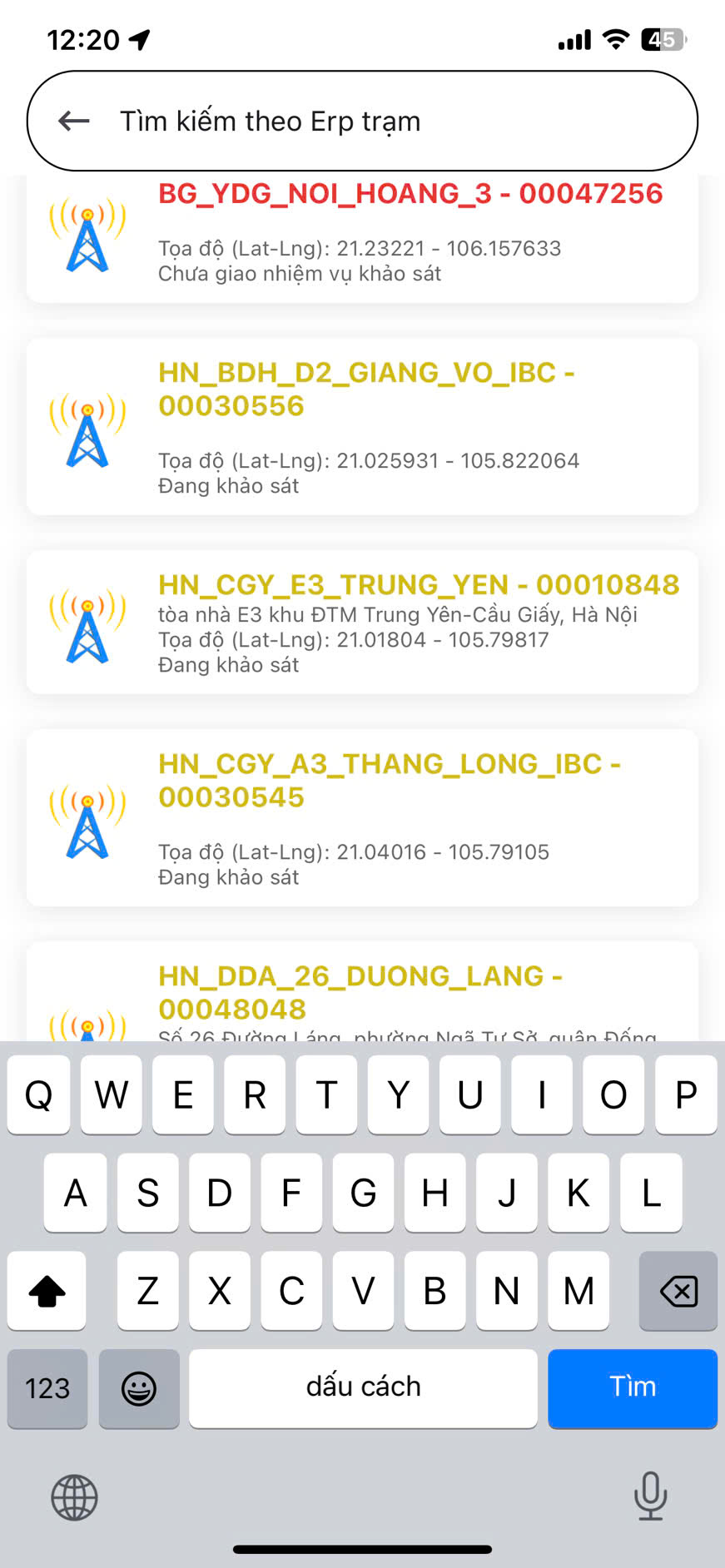The width and height of the screenshot is (725, 1568).
Task: Insert a space with dấu cách key
Action: coord(363,1387)
